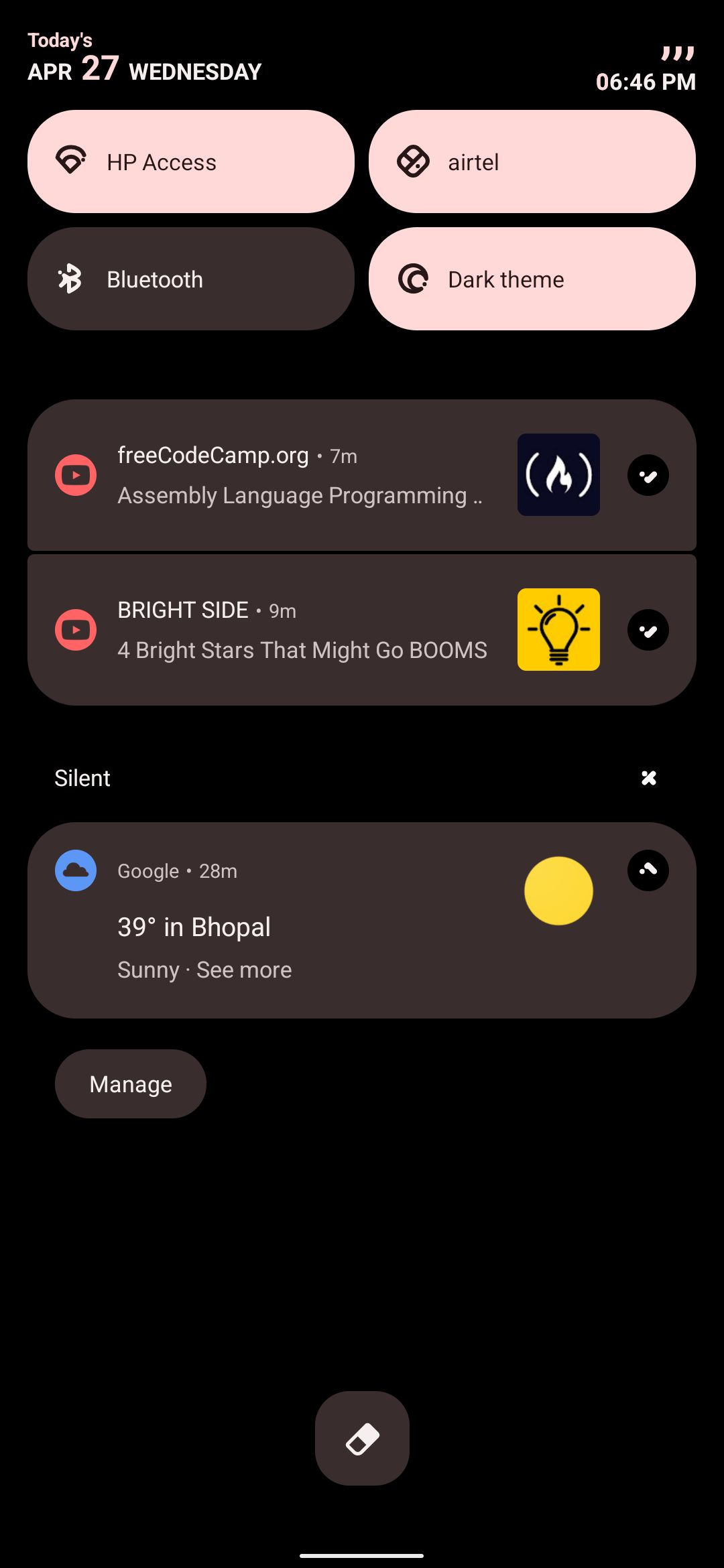Disable Dark theme
This screenshot has height=1568, width=724.
pos(532,279)
